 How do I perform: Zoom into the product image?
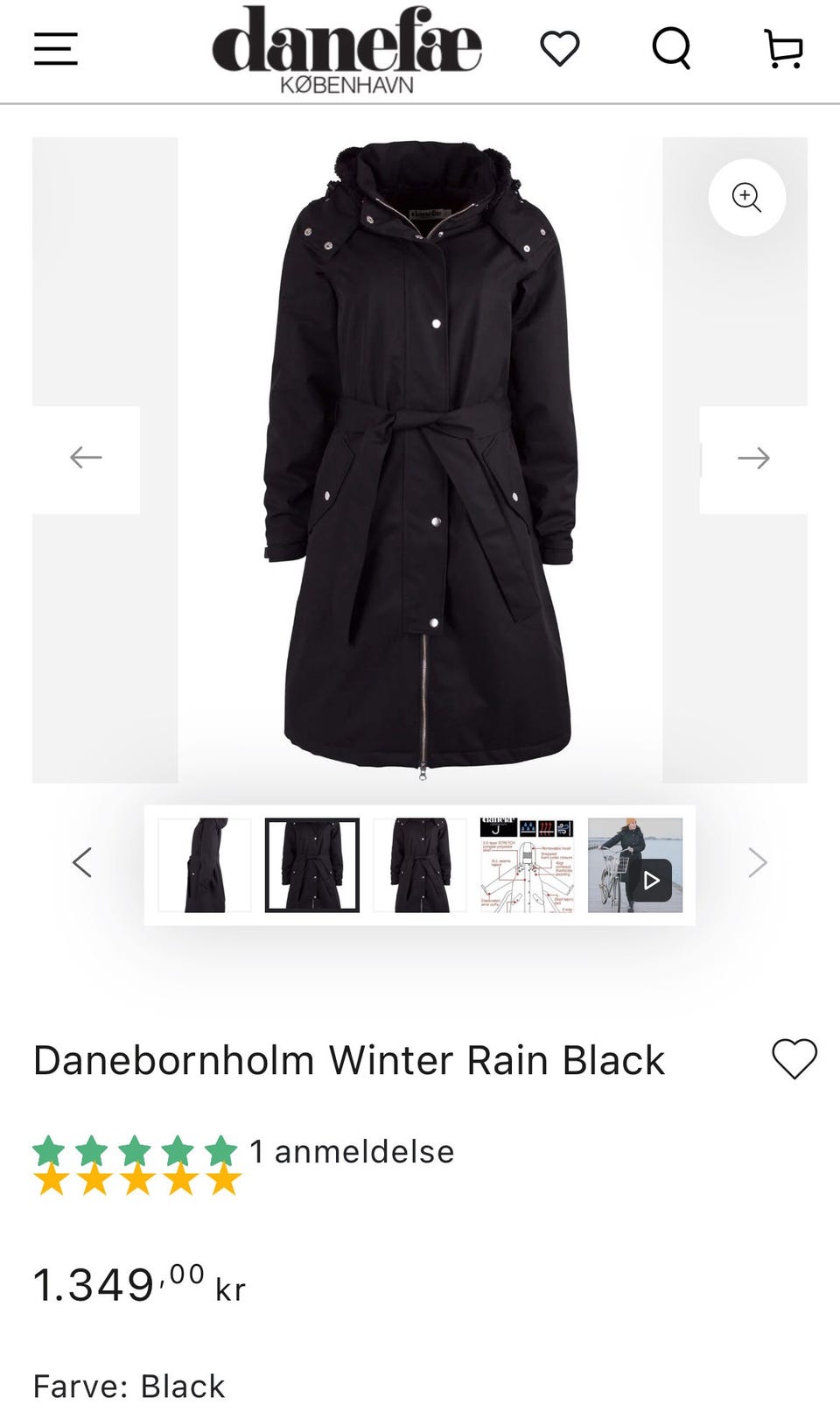(746, 197)
